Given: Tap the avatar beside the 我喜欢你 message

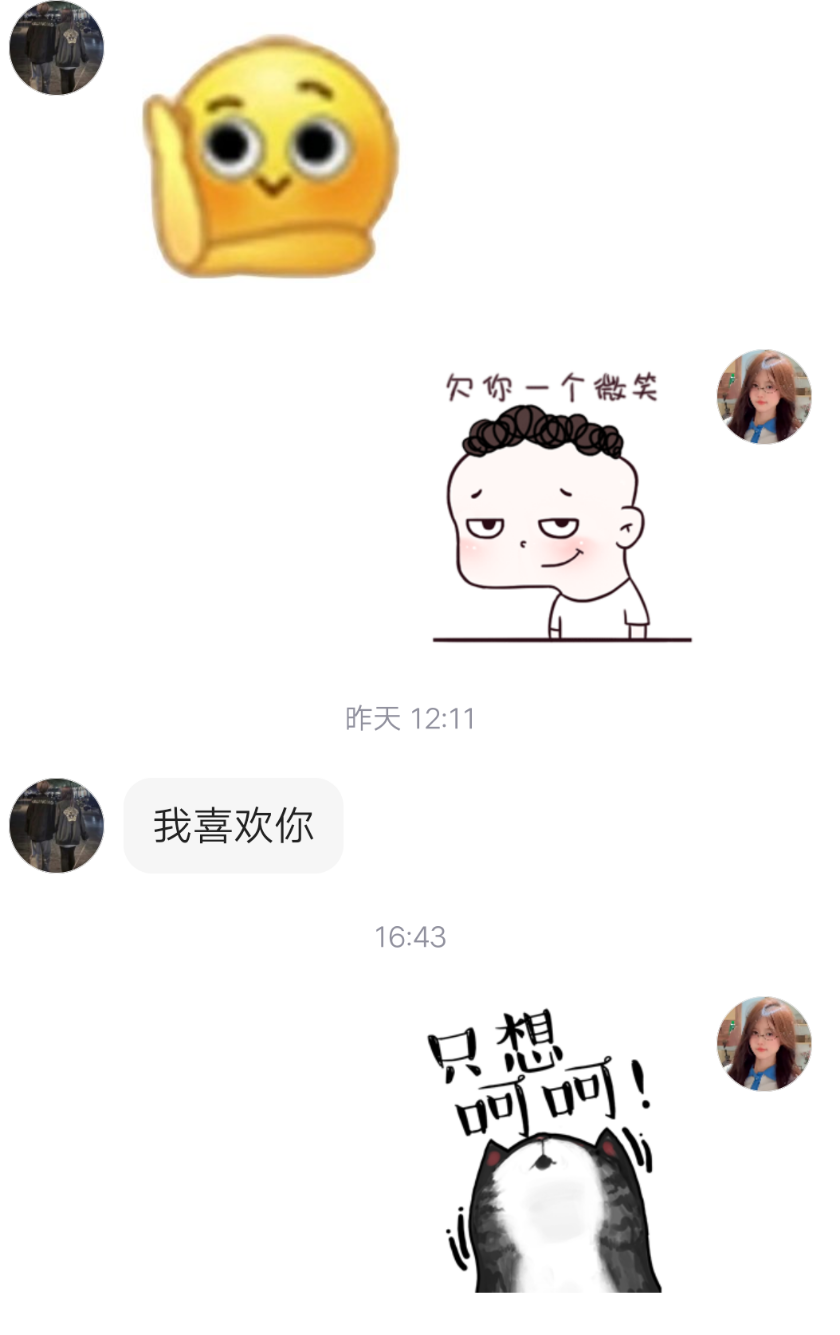Looking at the screenshot, I should (56, 825).
